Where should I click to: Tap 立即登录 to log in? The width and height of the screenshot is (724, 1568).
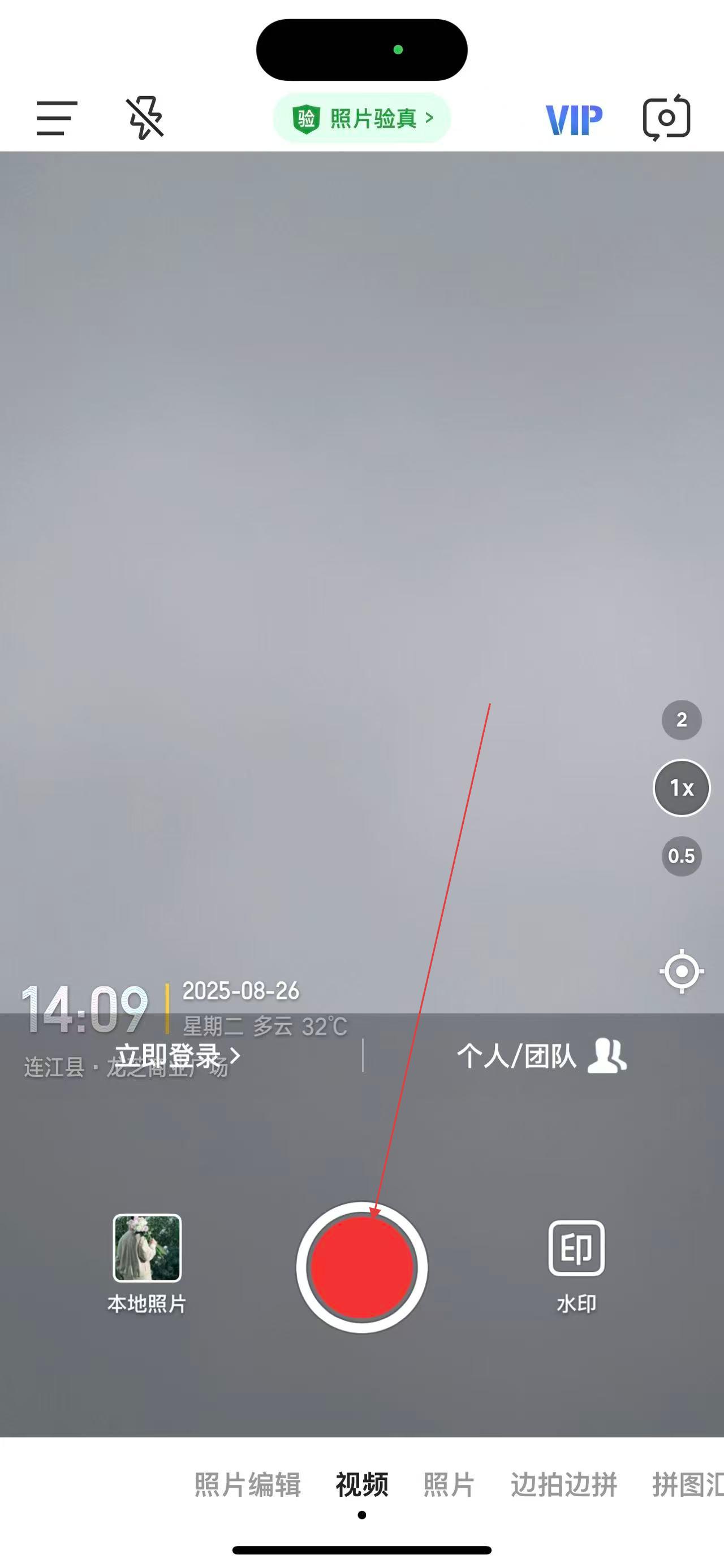tap(178, 1056)
